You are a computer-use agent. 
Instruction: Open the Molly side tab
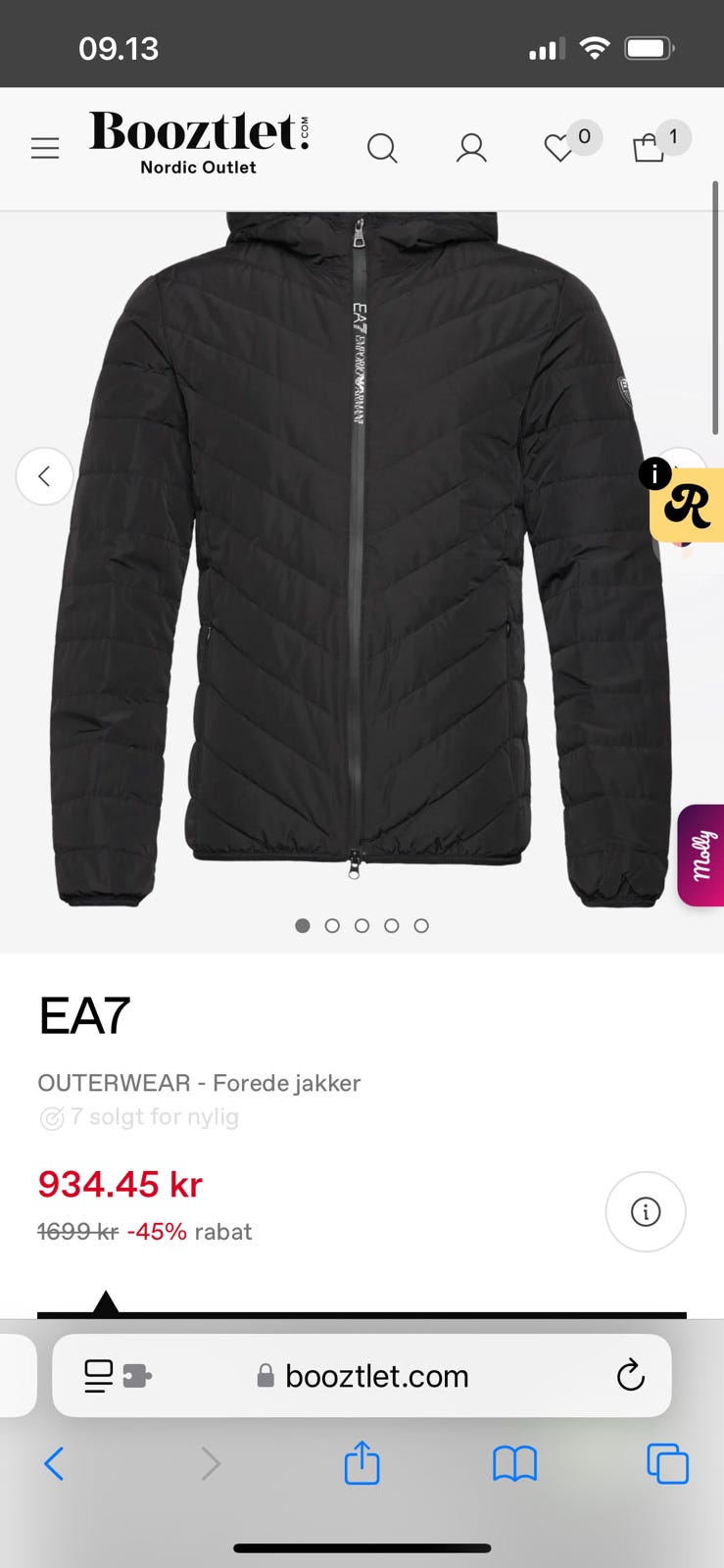coord(701,855)
